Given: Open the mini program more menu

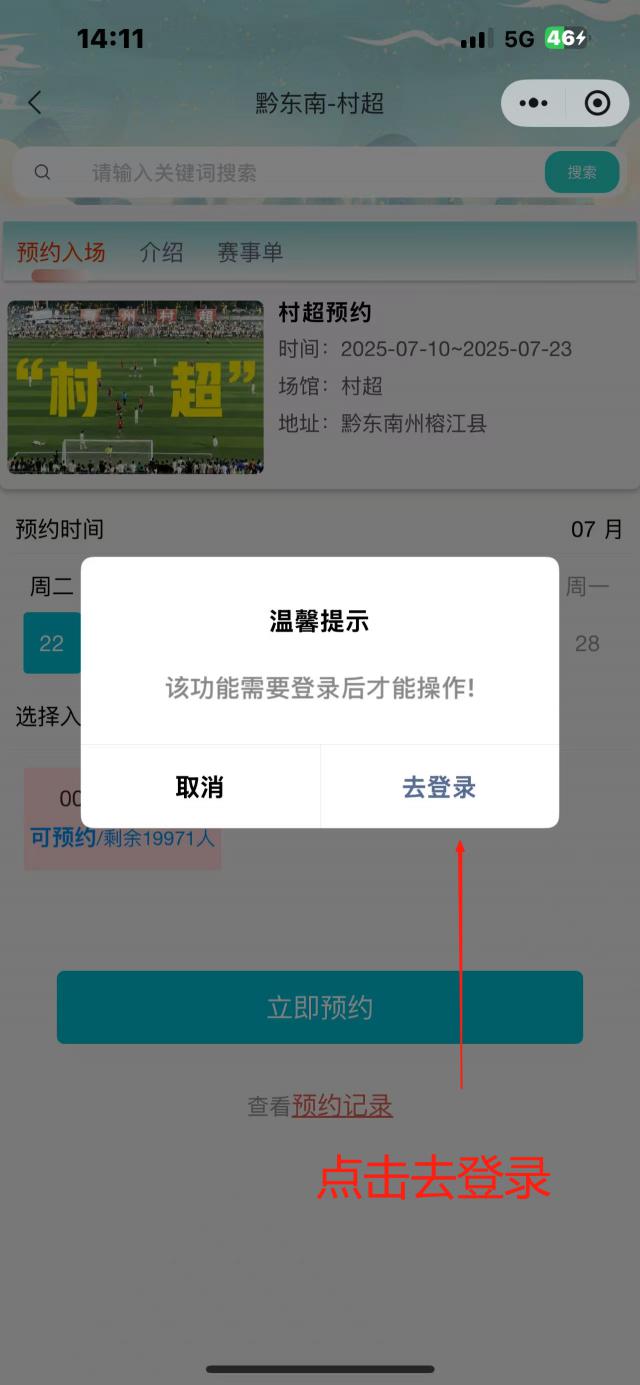Looking at the screenshot, I should (534, 103).
